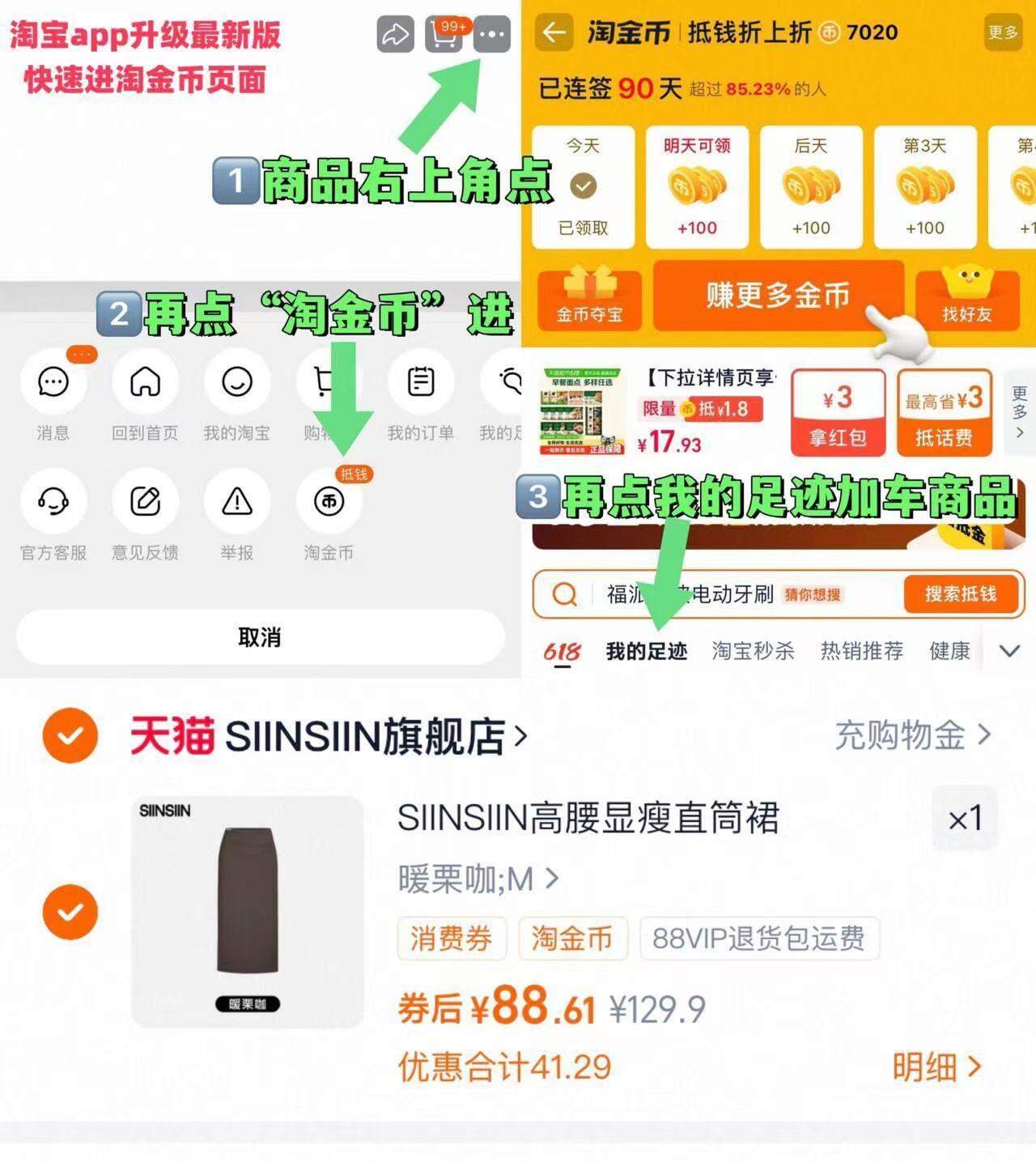The width and height of the screenshot is (1036, 1162).
Task: Click the 举报 report warning icon
Action: pos(236,503)
